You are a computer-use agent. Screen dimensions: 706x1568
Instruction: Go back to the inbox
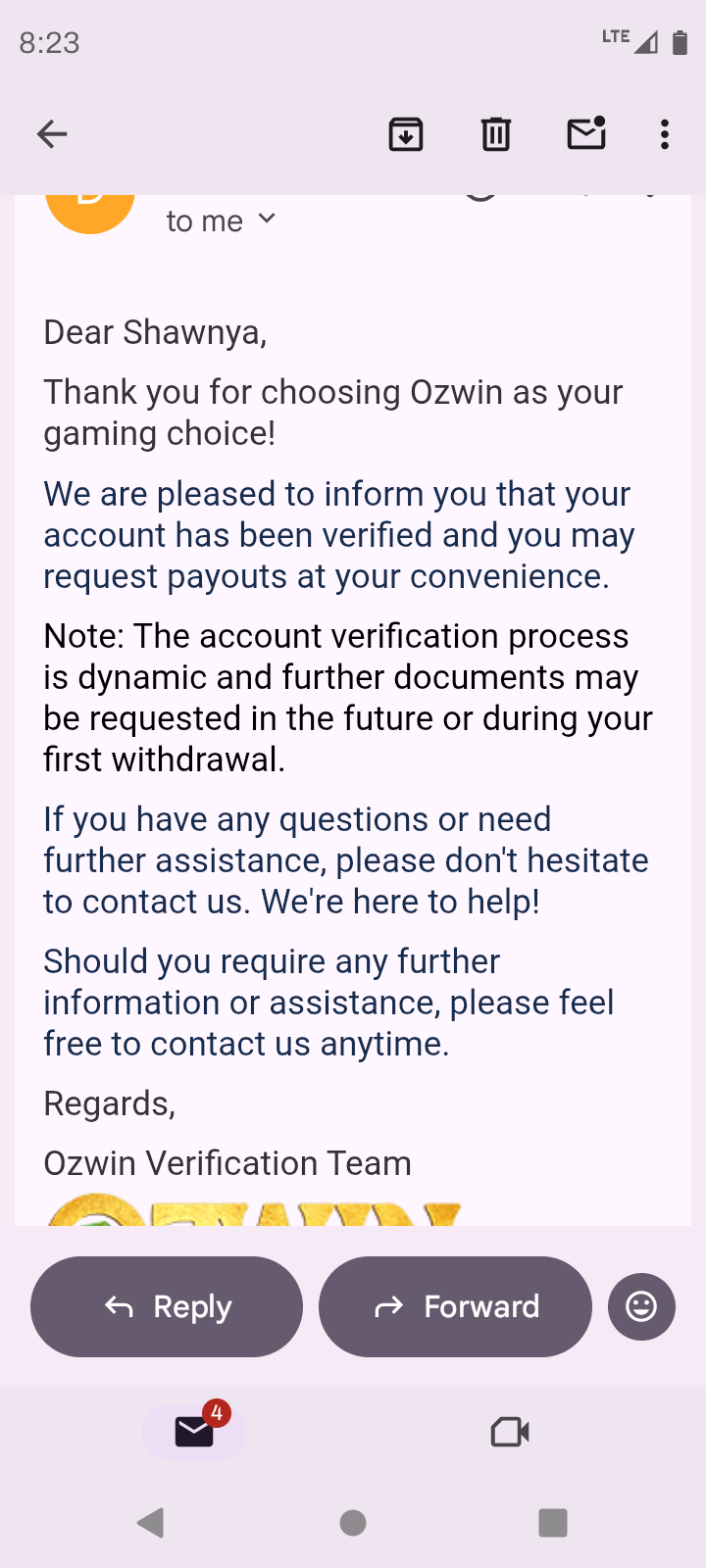(x=52, y=134)
